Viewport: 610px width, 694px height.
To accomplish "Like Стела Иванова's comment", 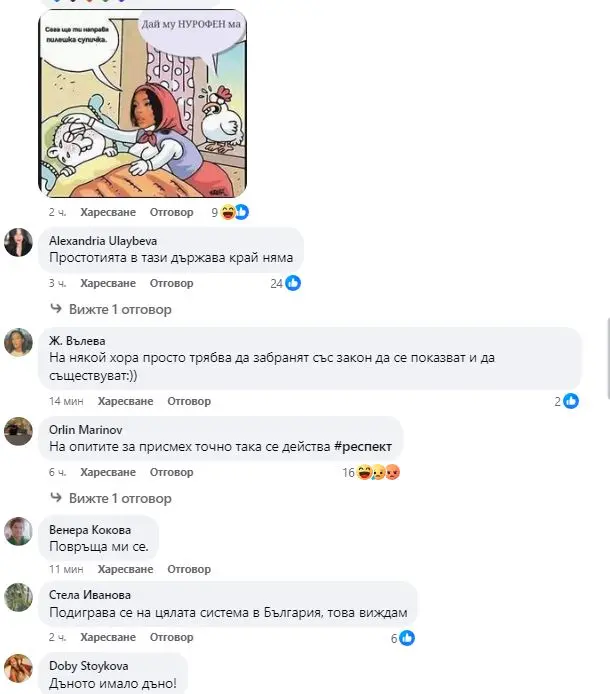I will tap(107, 637).
